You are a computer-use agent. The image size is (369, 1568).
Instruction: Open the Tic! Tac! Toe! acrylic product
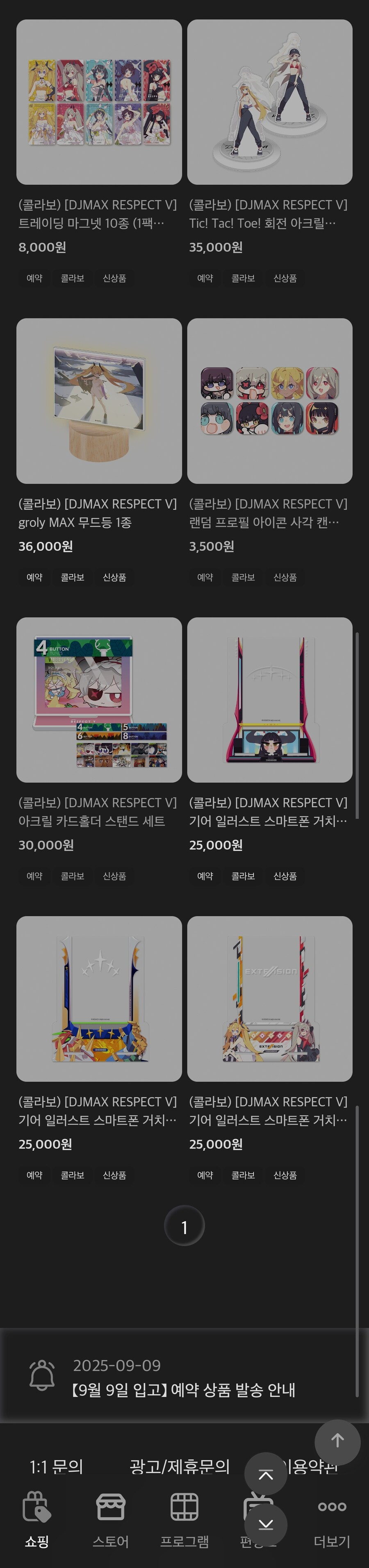pyautogui.click(x=270, y=102)
